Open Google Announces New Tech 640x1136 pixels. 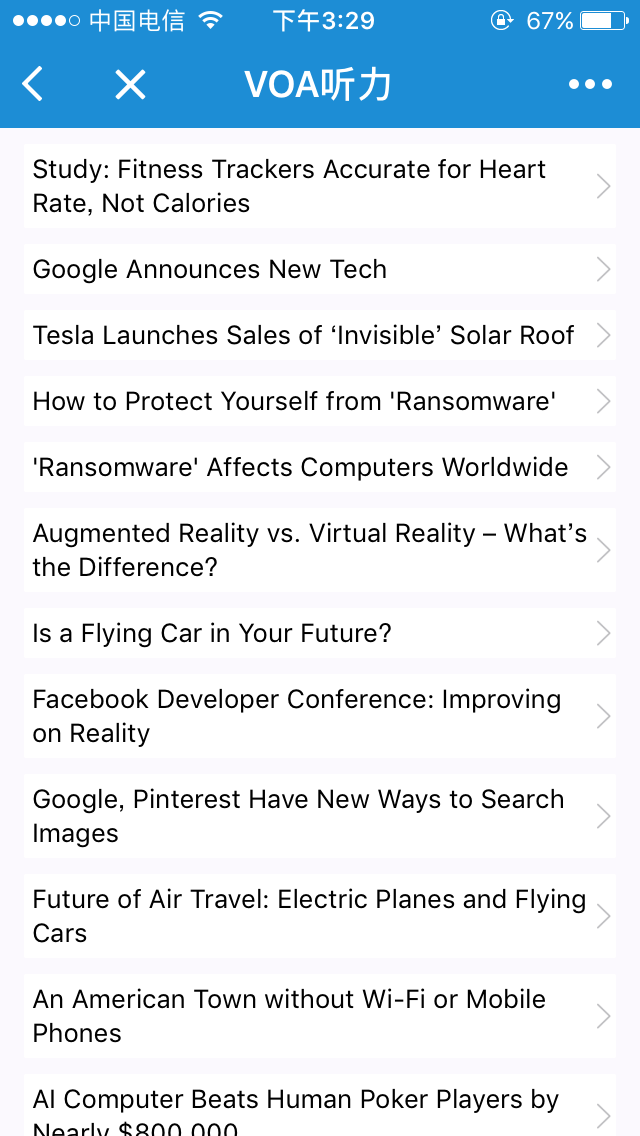click(320, 270)
